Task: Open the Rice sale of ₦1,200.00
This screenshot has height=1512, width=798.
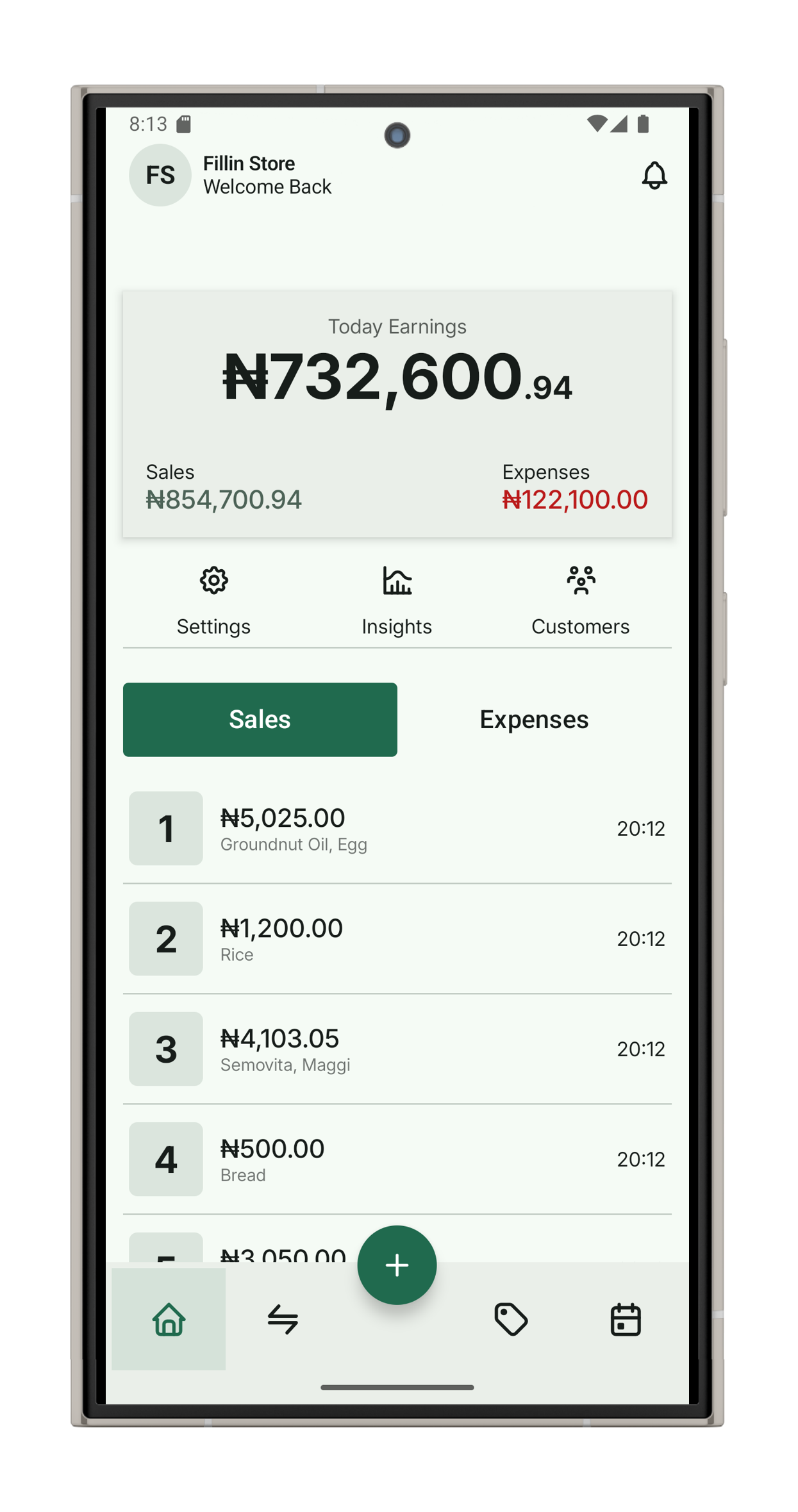Action: point(397,938)
